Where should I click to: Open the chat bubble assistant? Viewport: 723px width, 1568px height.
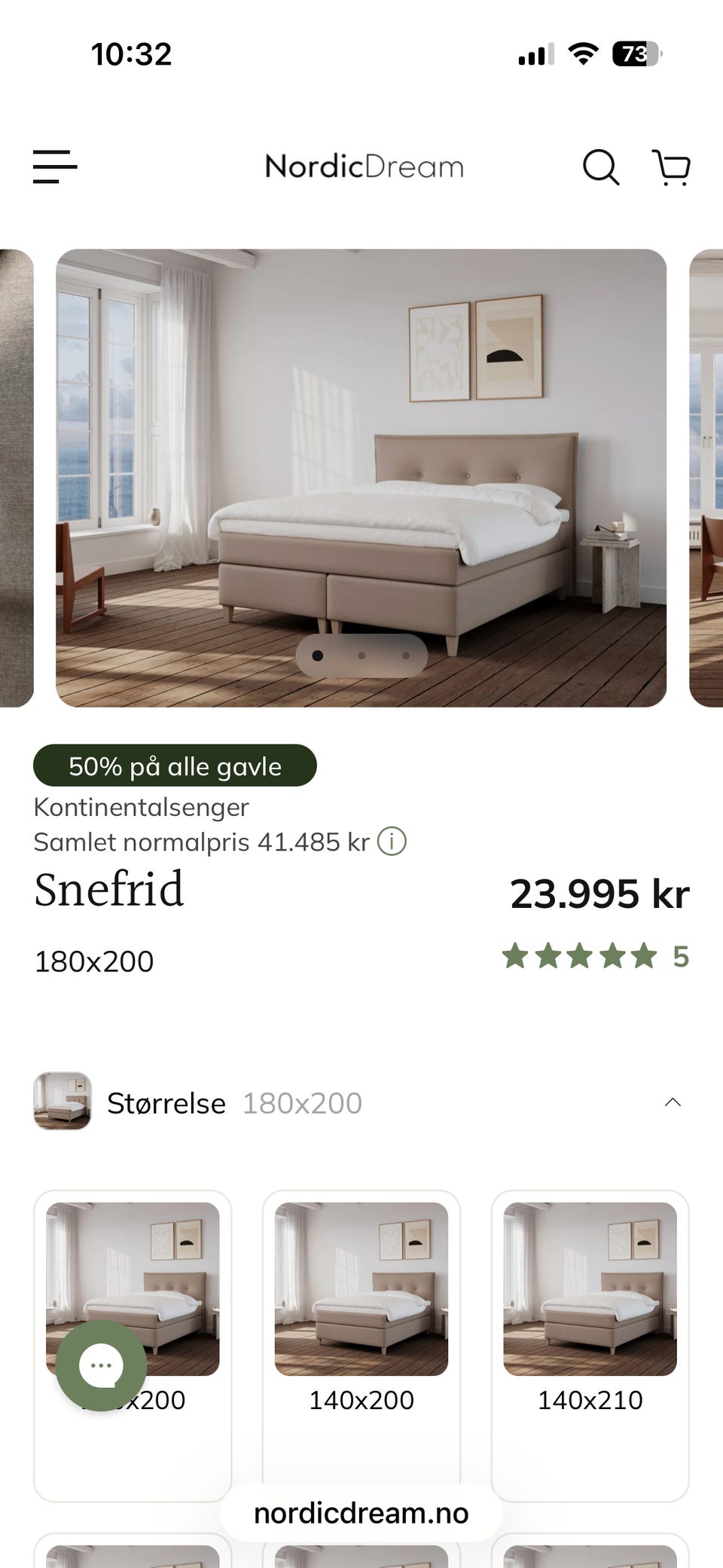coord(102,1365)
